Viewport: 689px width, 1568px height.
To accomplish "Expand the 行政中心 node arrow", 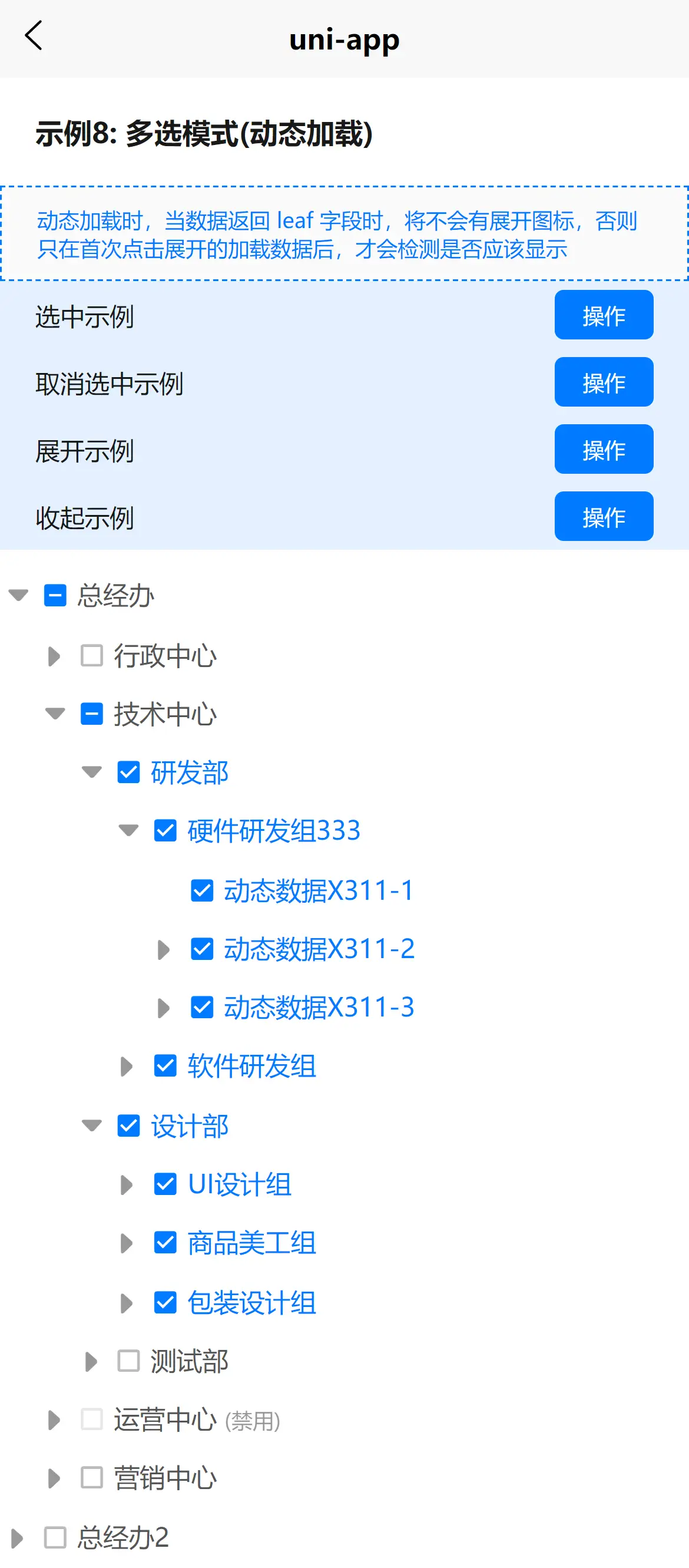I will point(55,656).
